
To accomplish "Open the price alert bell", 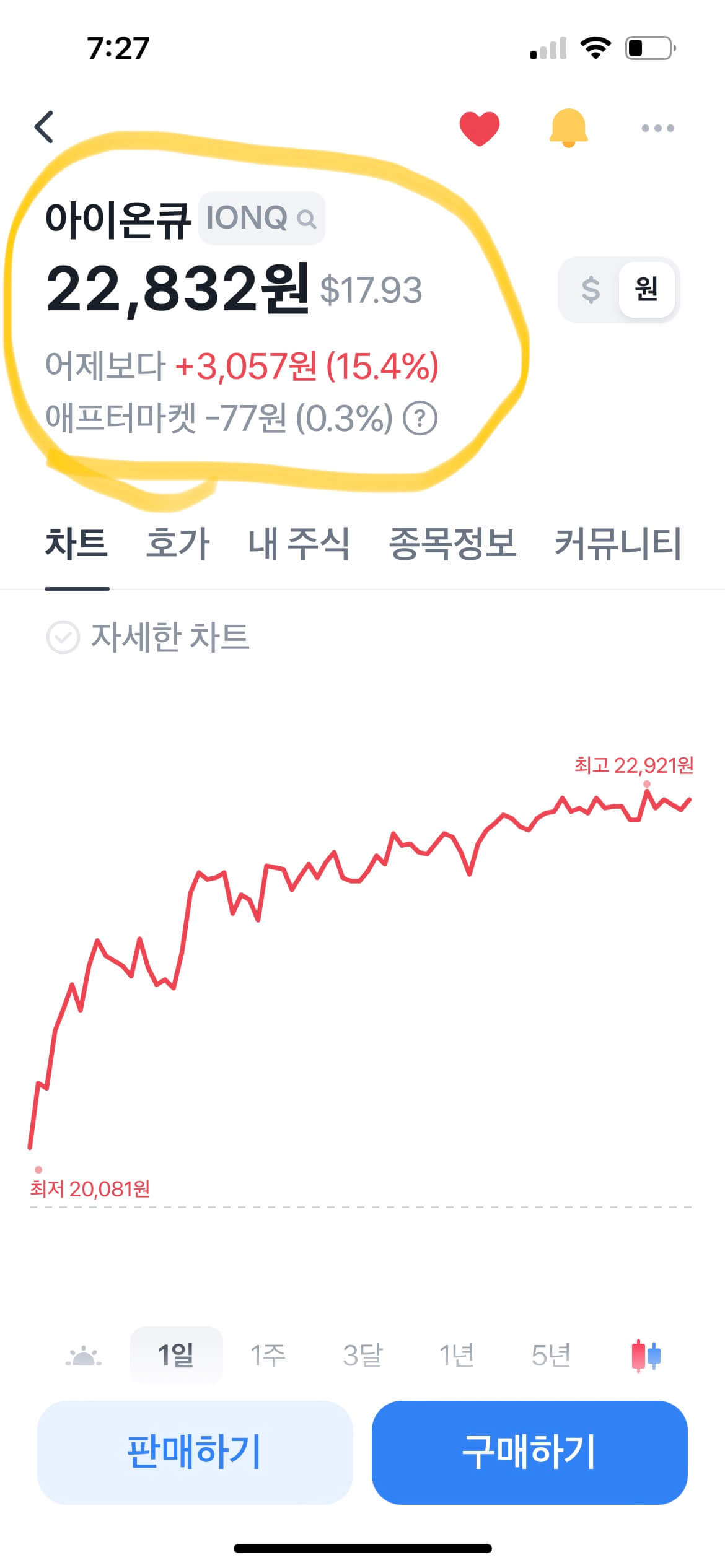I will tap(568, 128).
